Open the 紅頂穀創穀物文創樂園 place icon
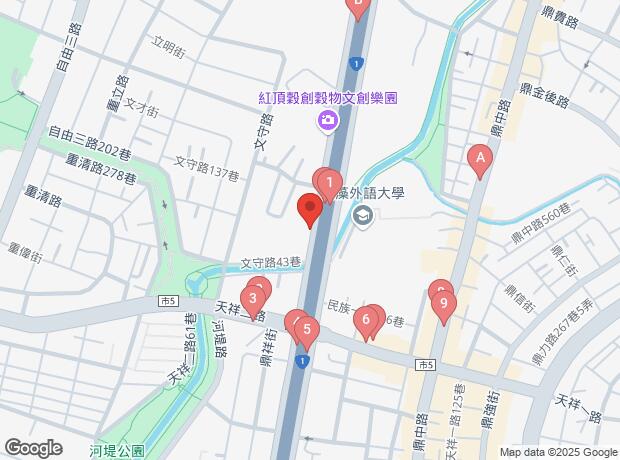The image size is (620, 460). click(326, 121)
